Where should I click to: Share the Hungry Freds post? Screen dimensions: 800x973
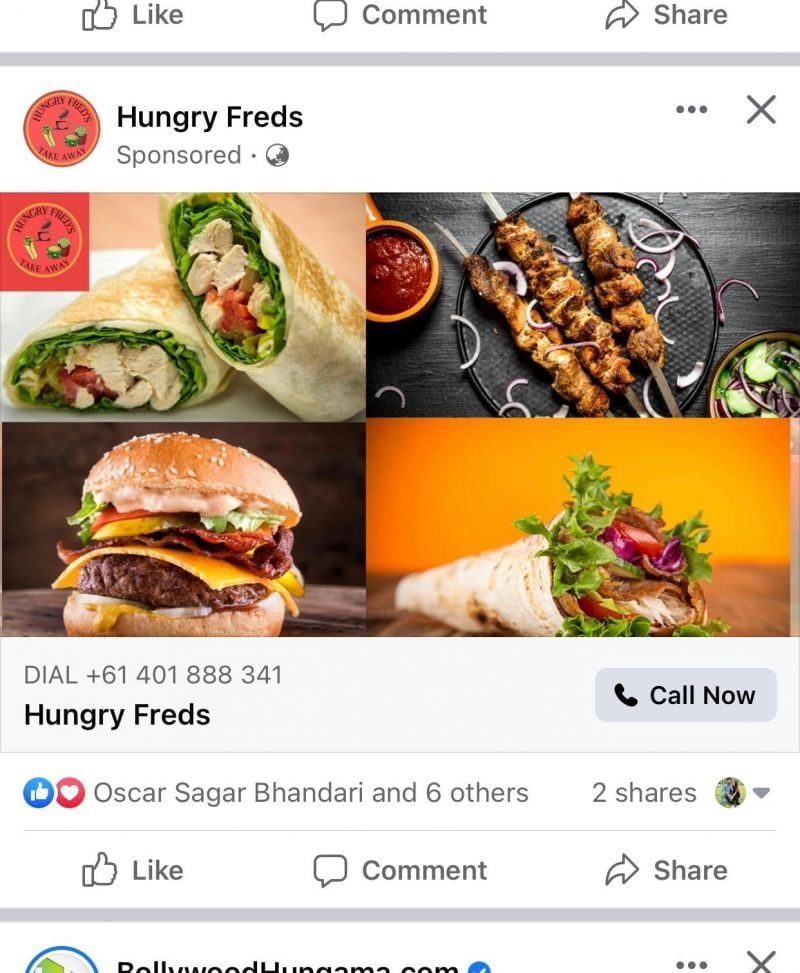(x=666, y=870)
